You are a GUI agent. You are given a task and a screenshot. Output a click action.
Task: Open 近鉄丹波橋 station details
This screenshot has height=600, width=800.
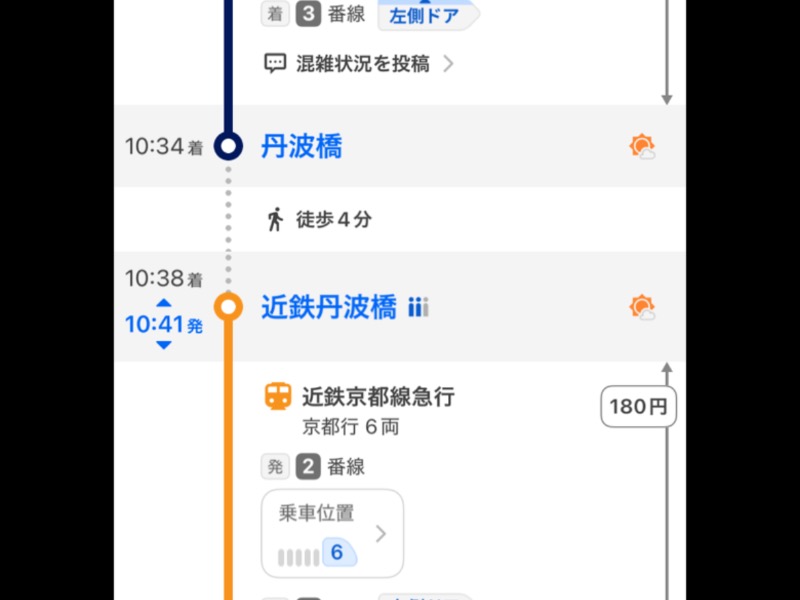point(329,307)
